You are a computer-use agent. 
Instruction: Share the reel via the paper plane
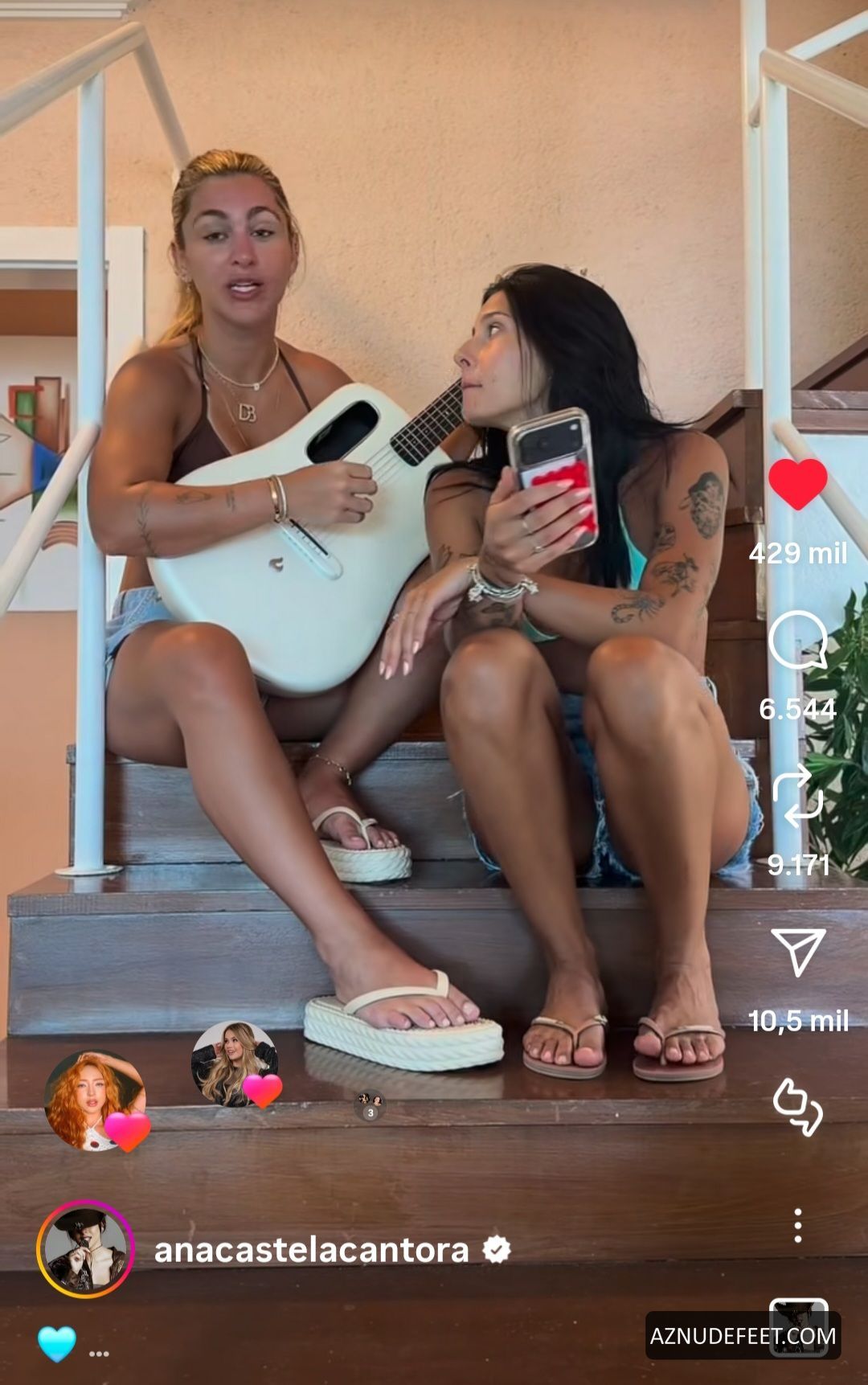point(798,951)
